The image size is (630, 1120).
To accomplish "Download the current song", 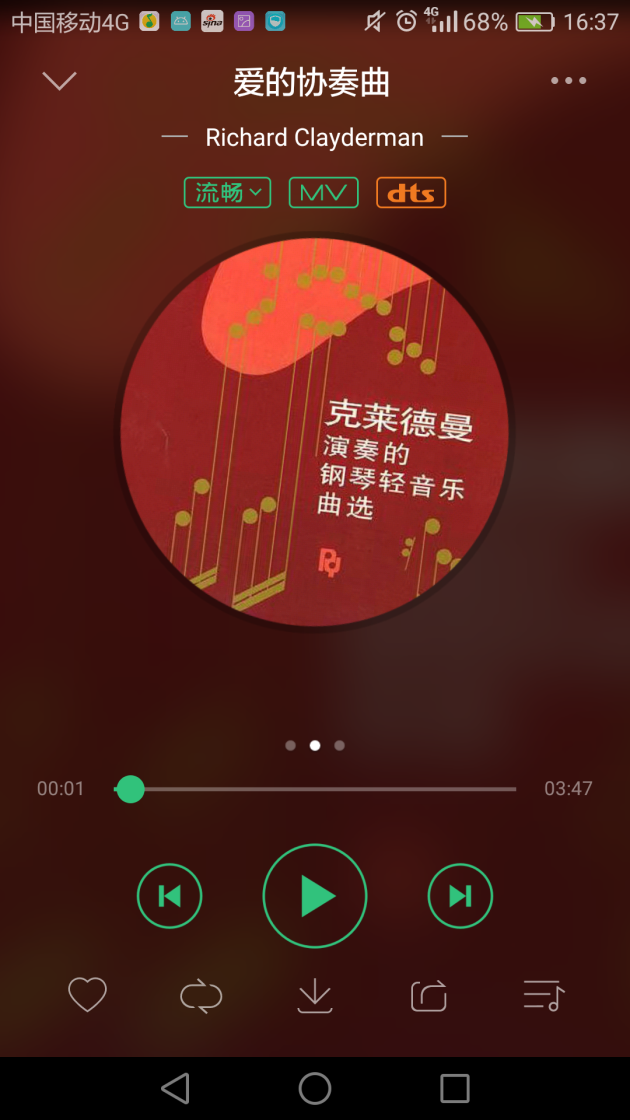I will (x=315, y=996).
